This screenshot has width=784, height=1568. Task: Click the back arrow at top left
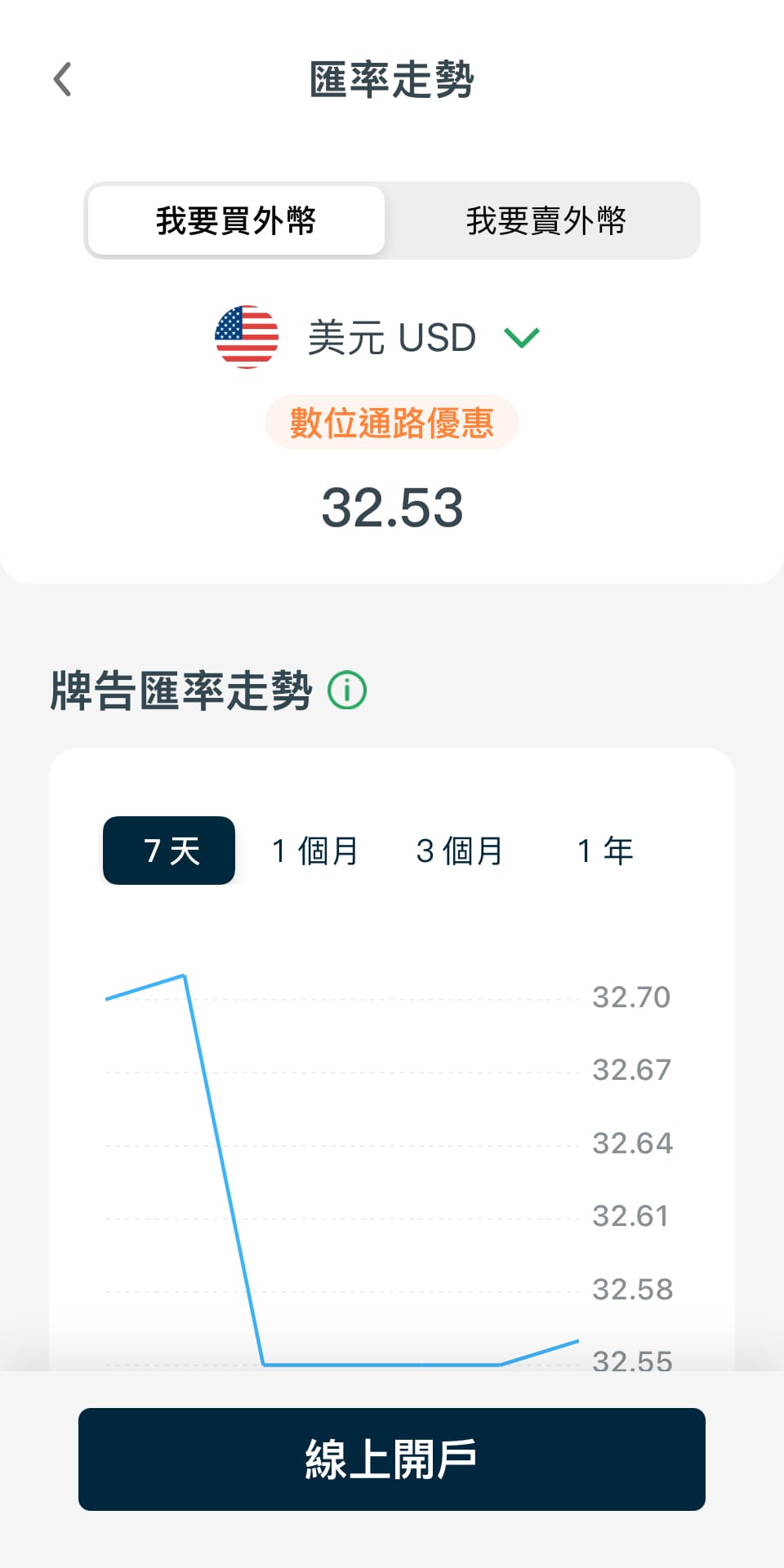(61, 79)
